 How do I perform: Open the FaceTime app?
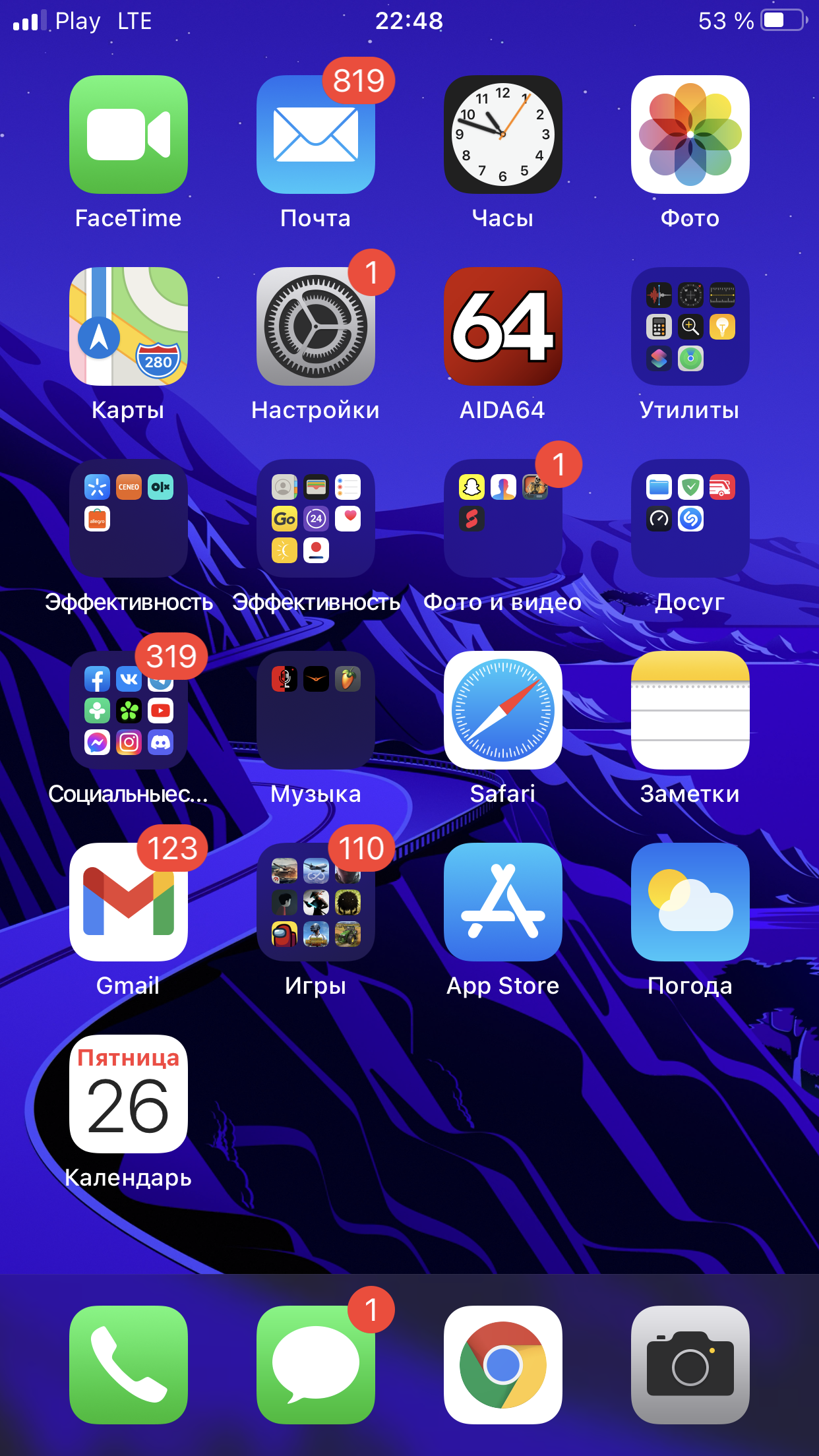pyautogui.click(x=129, y=135)
